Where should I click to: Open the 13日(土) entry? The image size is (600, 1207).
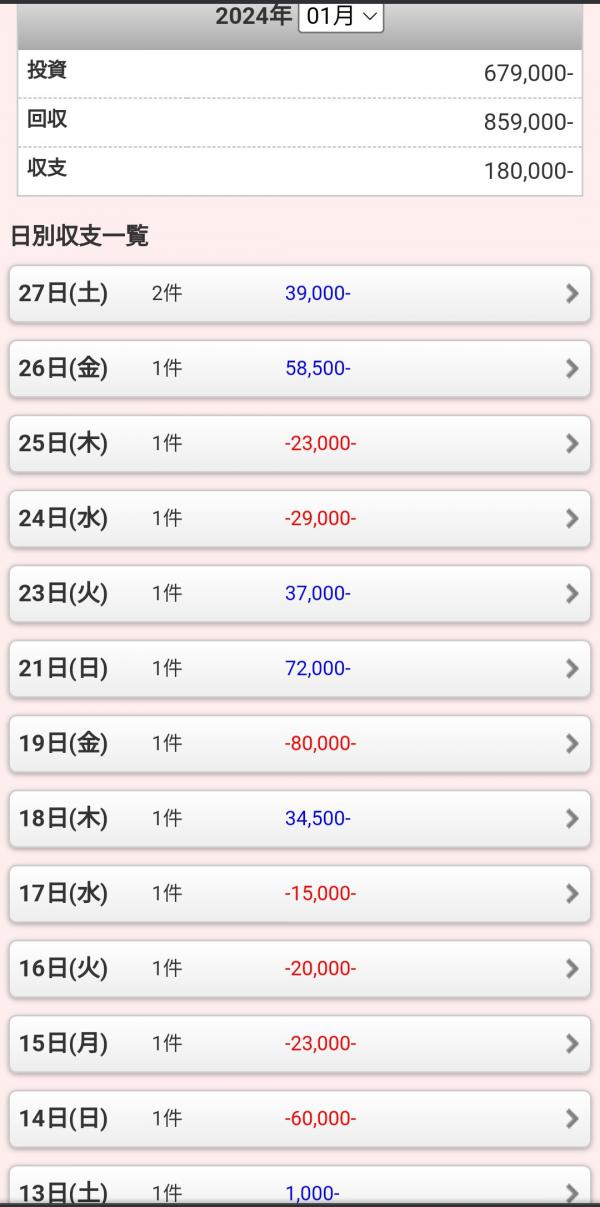pos(300,1188)
